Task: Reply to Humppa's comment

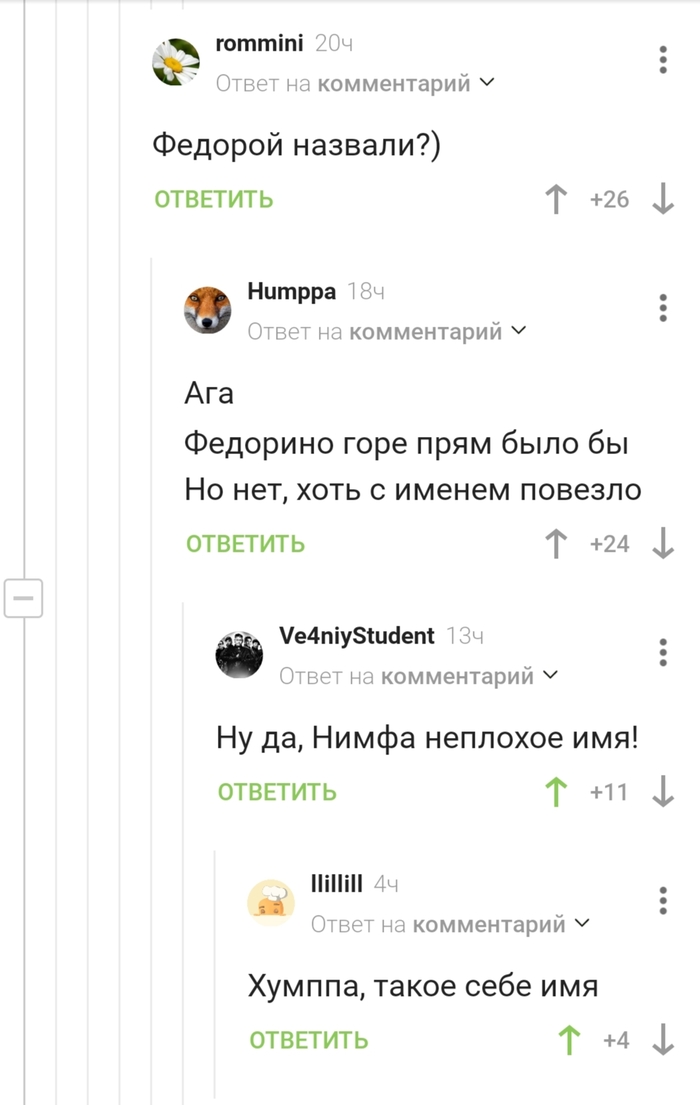Action: (x=245, y=544)
